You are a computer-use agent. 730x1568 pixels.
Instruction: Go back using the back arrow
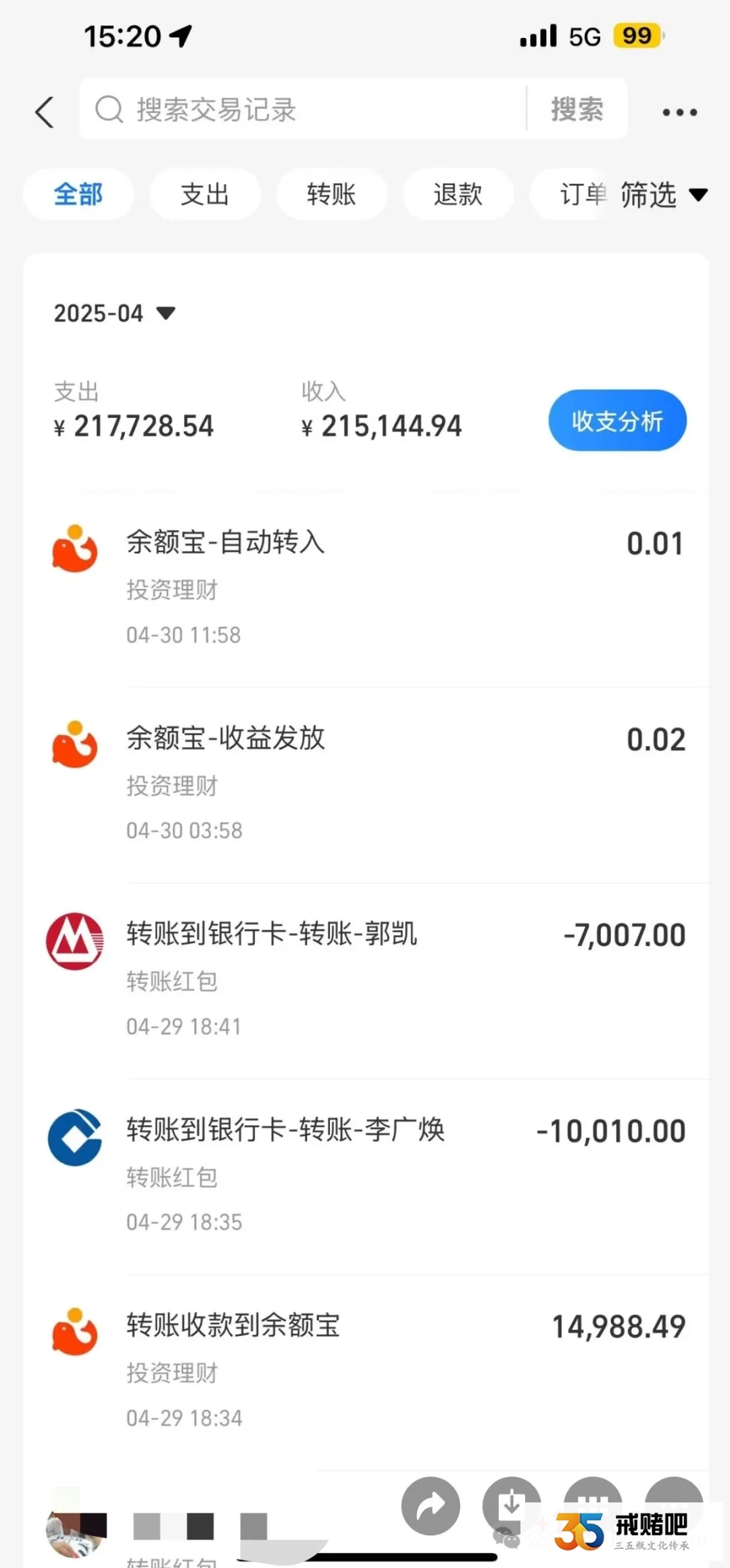[x=45, y=112]
